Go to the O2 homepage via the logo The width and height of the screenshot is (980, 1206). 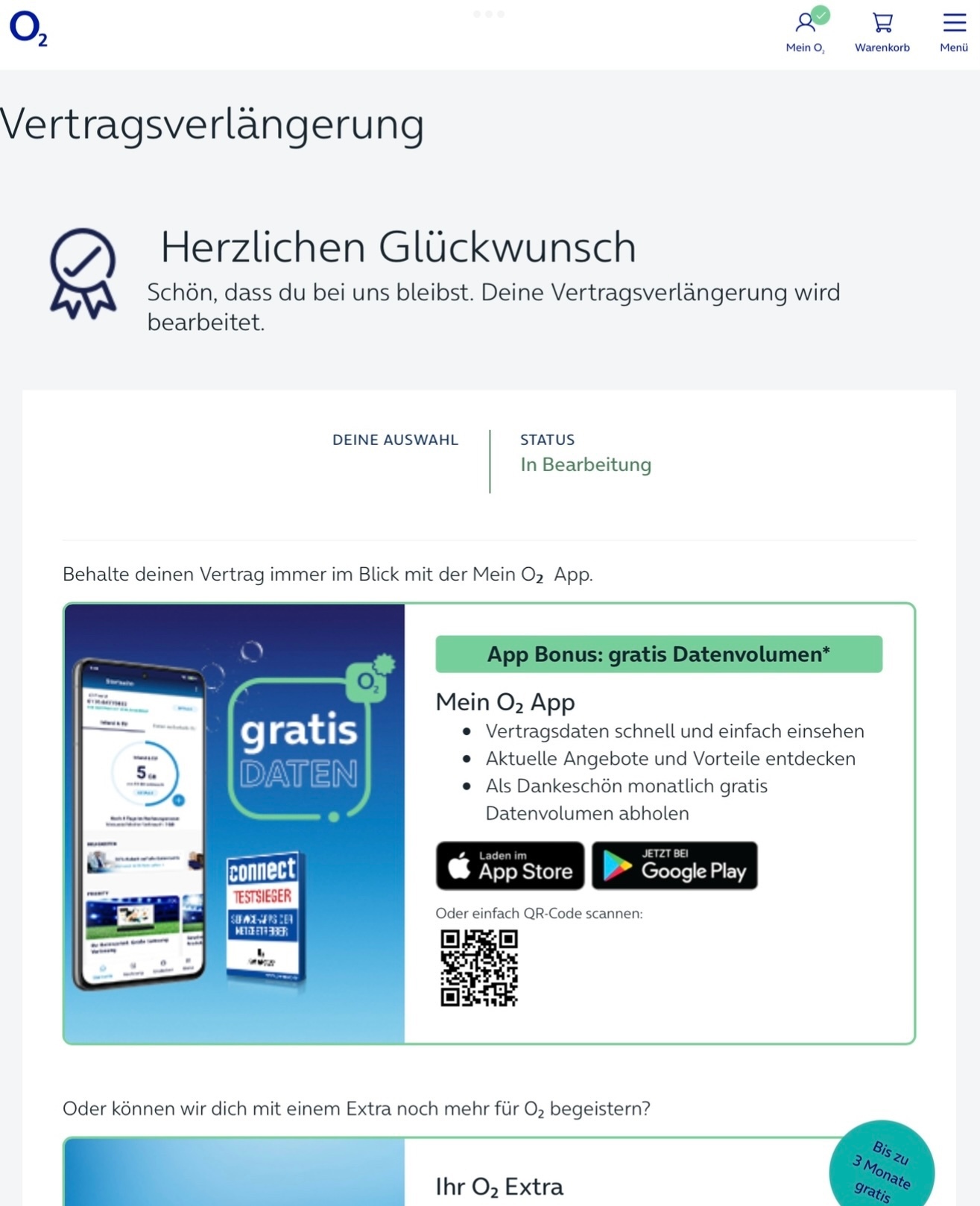click(x=28, y=30)
